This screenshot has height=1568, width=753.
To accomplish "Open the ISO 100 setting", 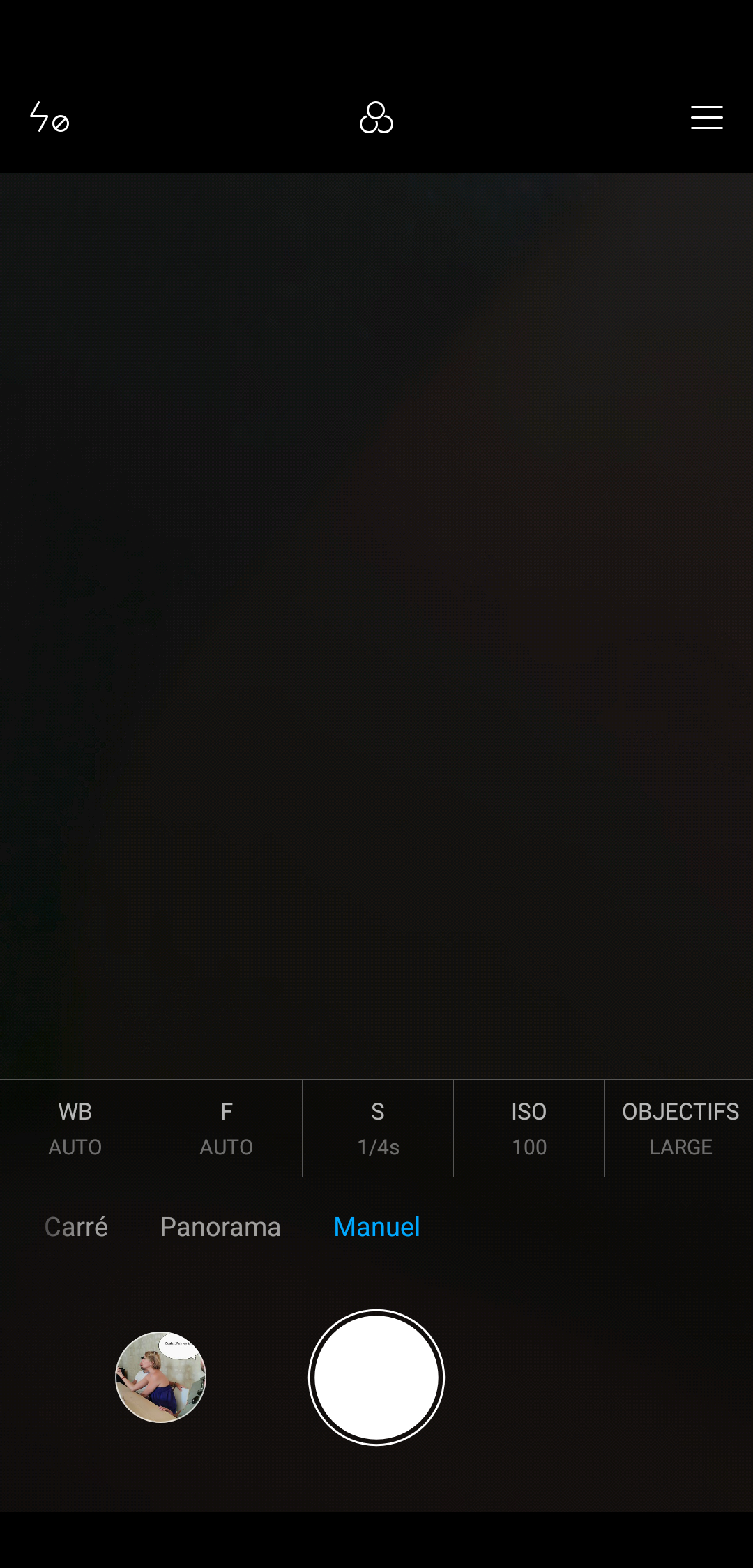I will point(529,1128).
